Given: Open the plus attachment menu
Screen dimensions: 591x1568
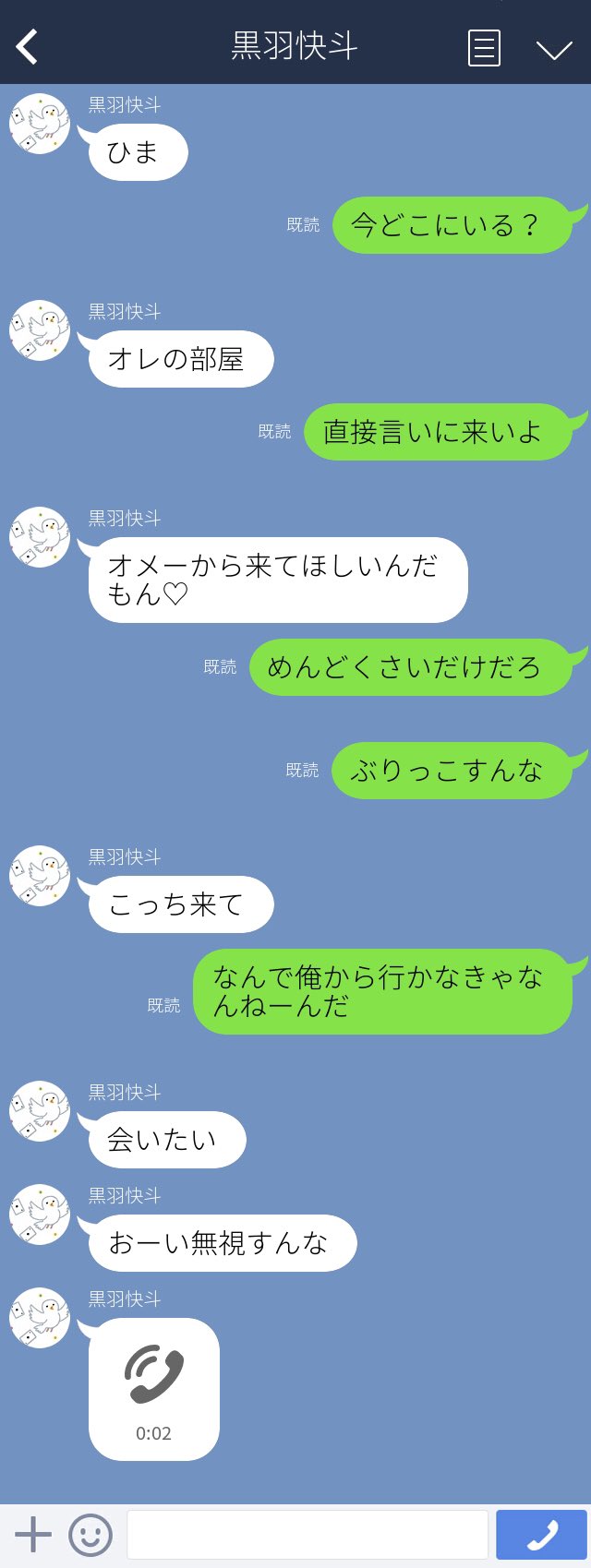Looking at the screenshot, I should tap(33, 1534).
